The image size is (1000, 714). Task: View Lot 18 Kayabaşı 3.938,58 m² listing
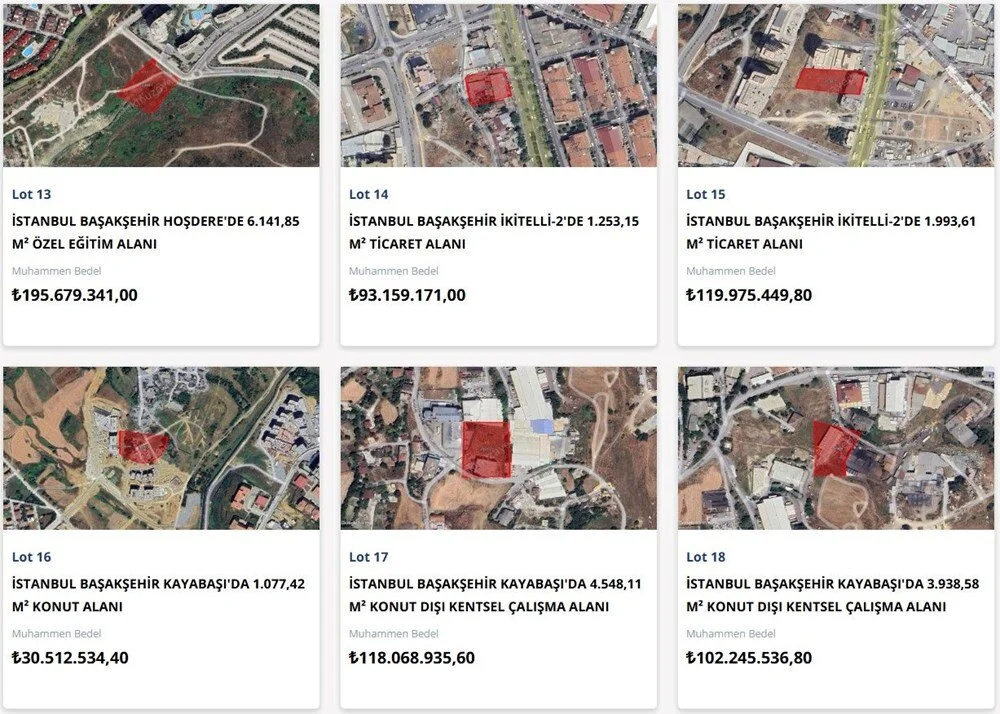click(x=834, y=594)
